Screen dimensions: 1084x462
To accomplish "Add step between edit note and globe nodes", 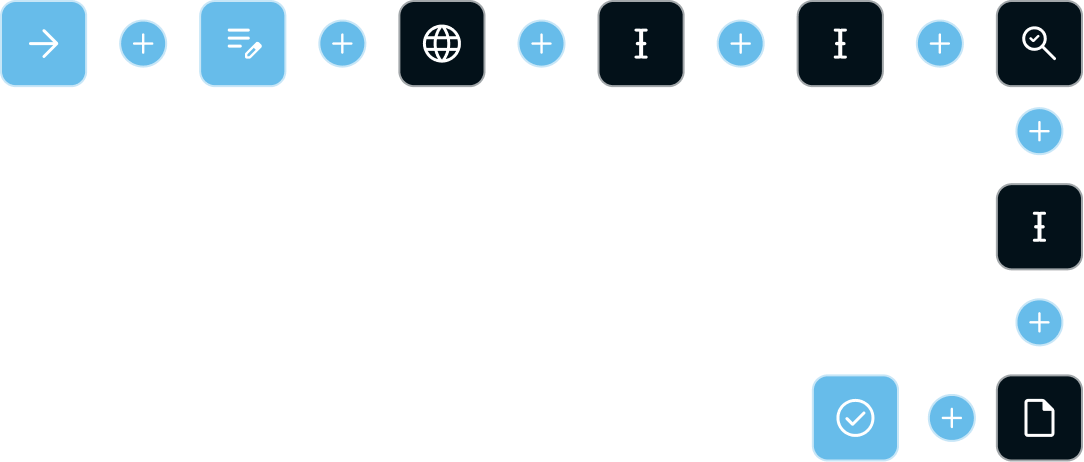I will click(342, 44).
